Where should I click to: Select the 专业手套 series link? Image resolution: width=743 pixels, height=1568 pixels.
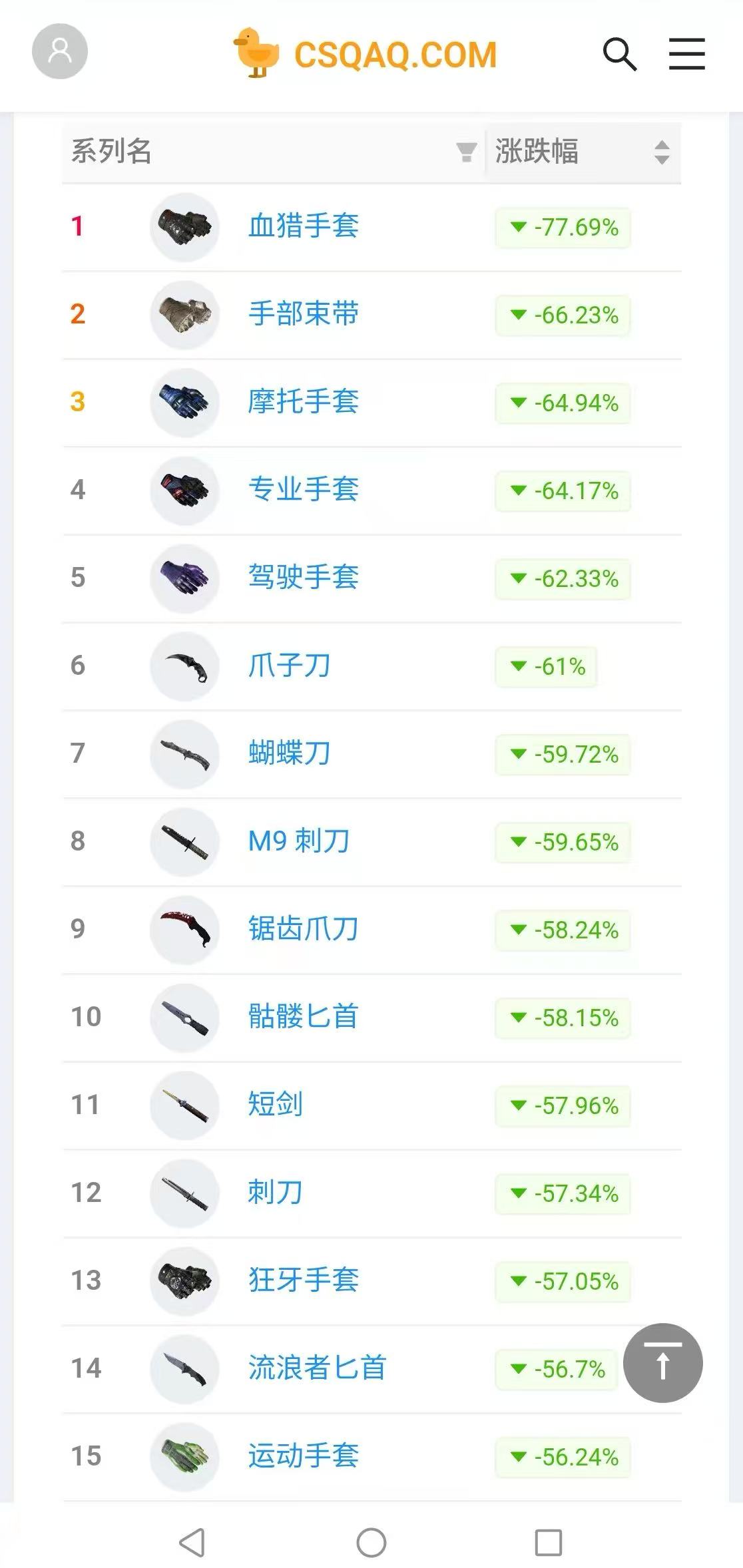coord(304,490)
